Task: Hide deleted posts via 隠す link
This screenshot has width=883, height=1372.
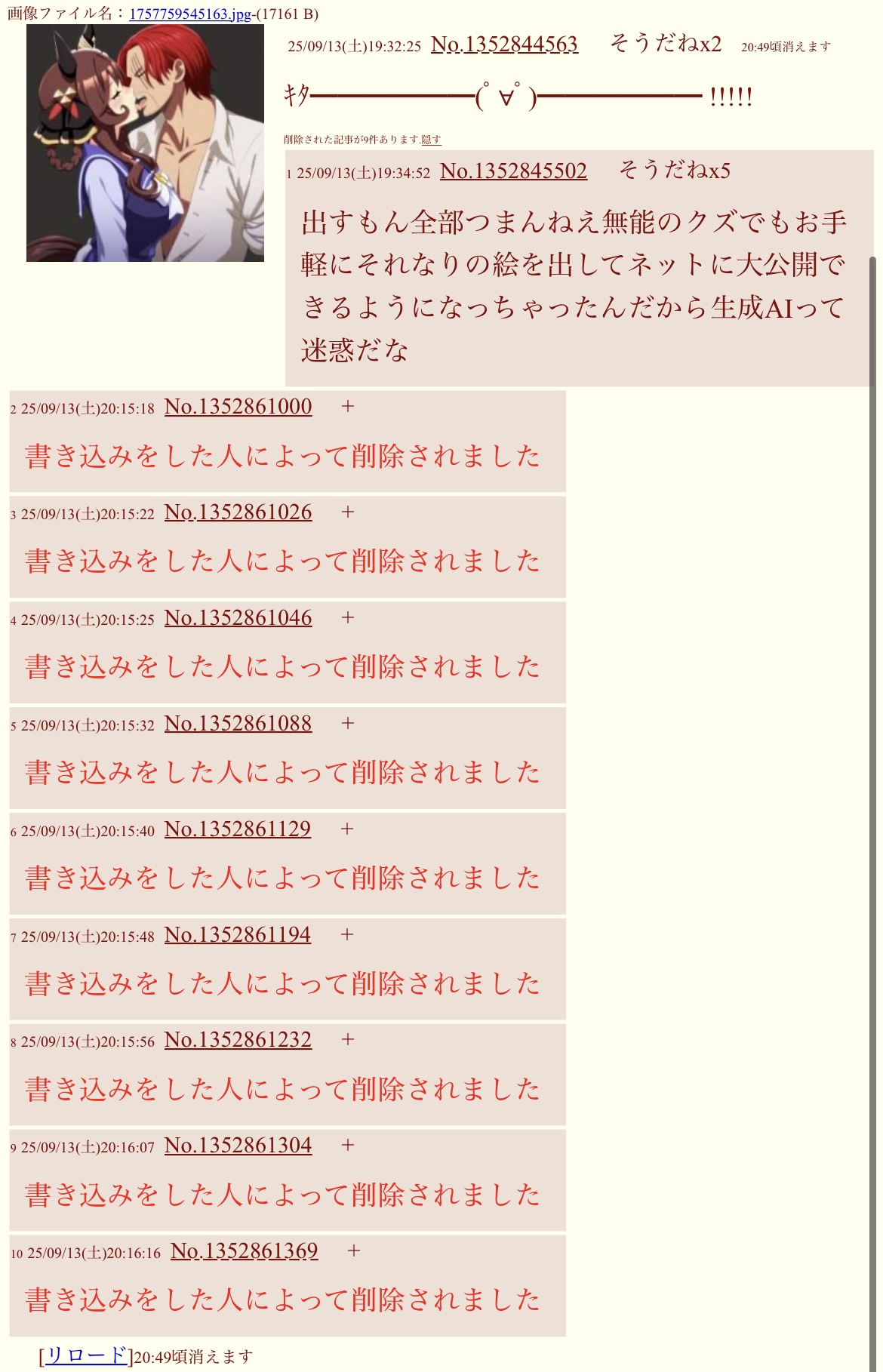Action: pyautogui.click(x=431, y=140)
